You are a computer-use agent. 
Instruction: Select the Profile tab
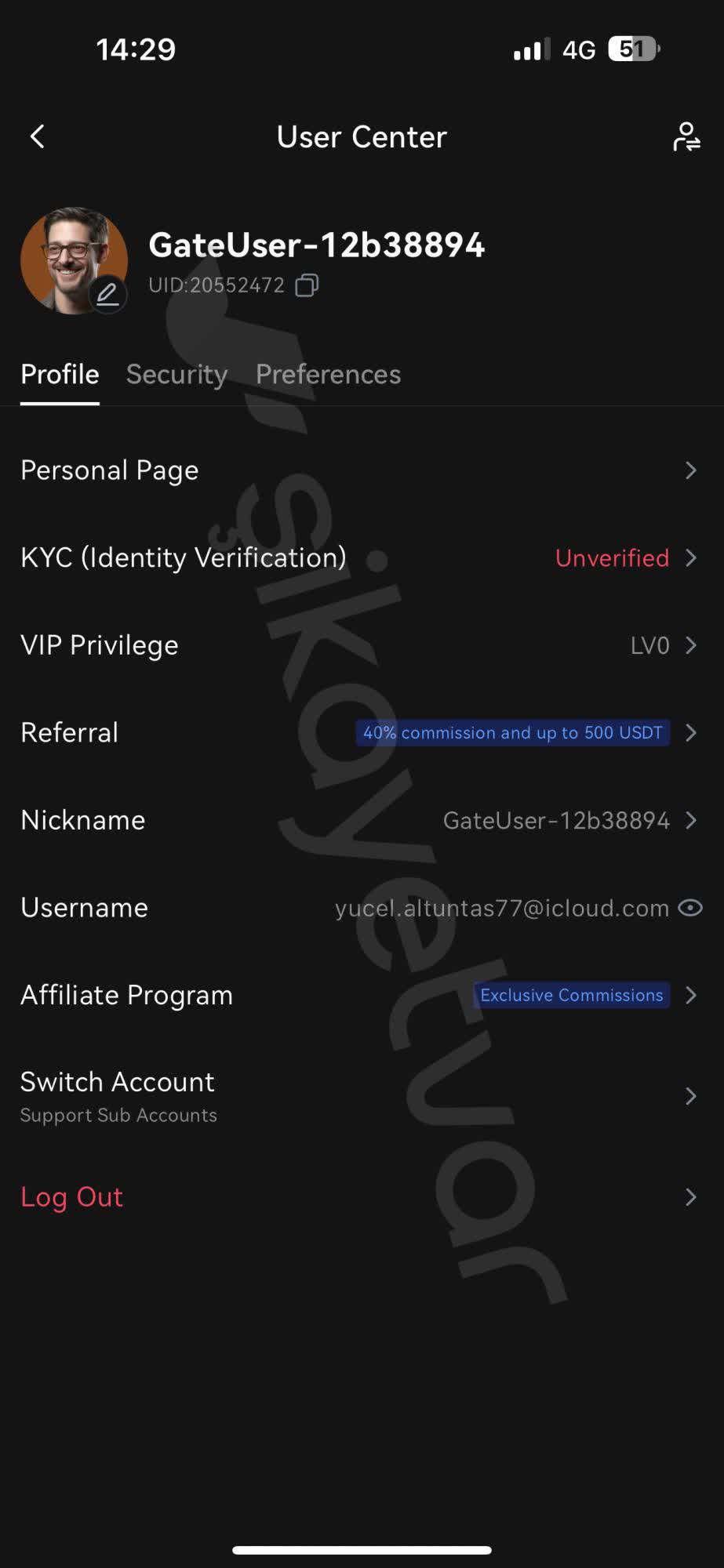(x=59, y=374)
